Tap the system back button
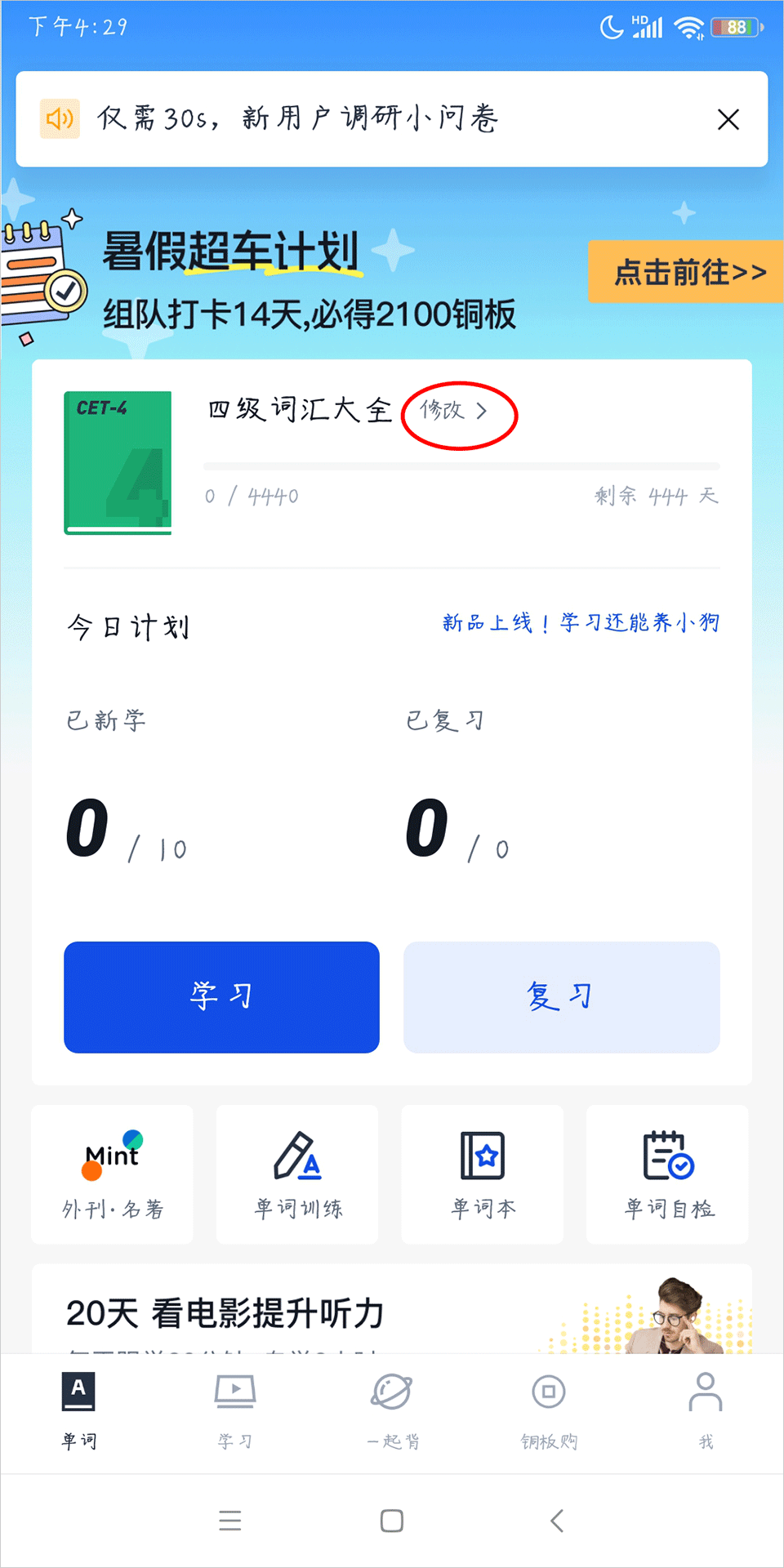 tap(557, 1521)
